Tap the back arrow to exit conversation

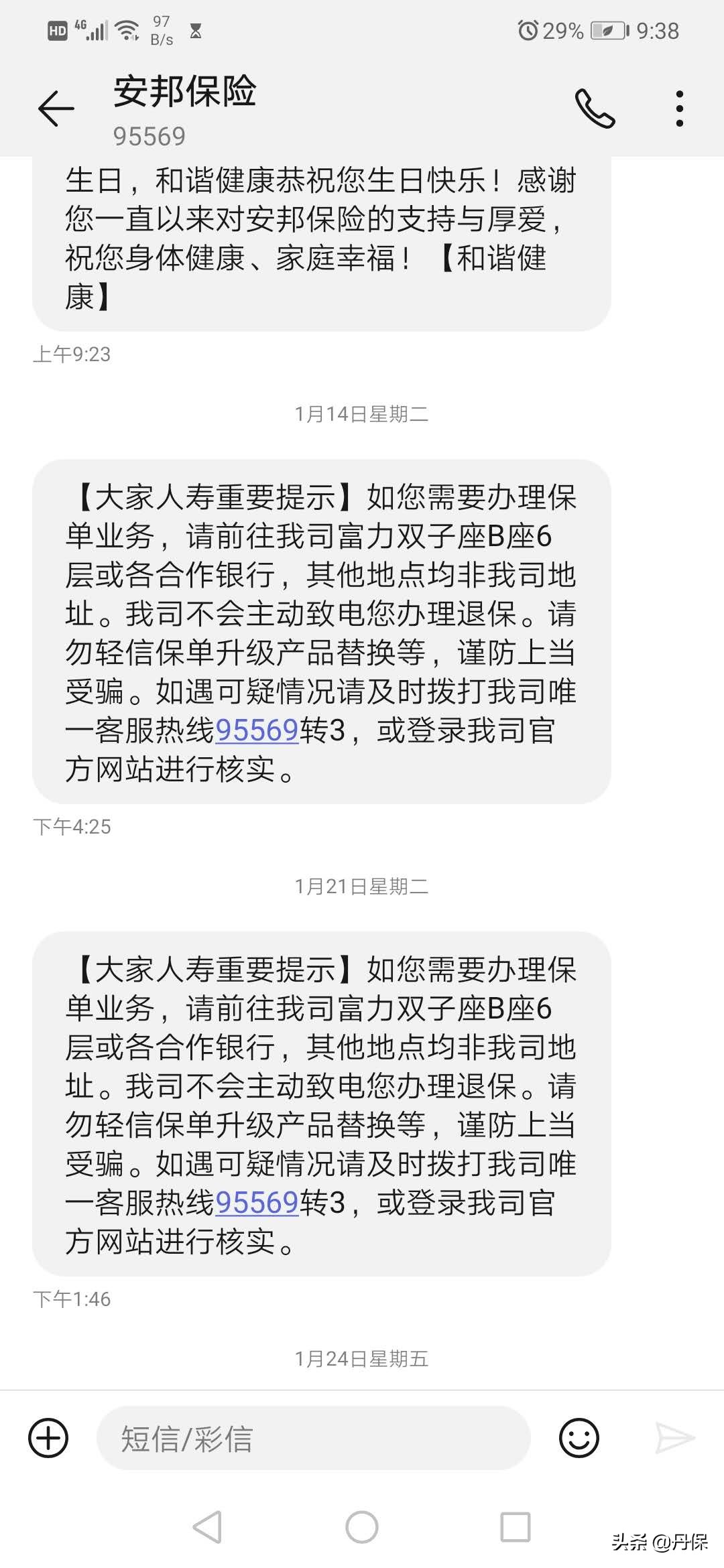click(x=56, y=107)
